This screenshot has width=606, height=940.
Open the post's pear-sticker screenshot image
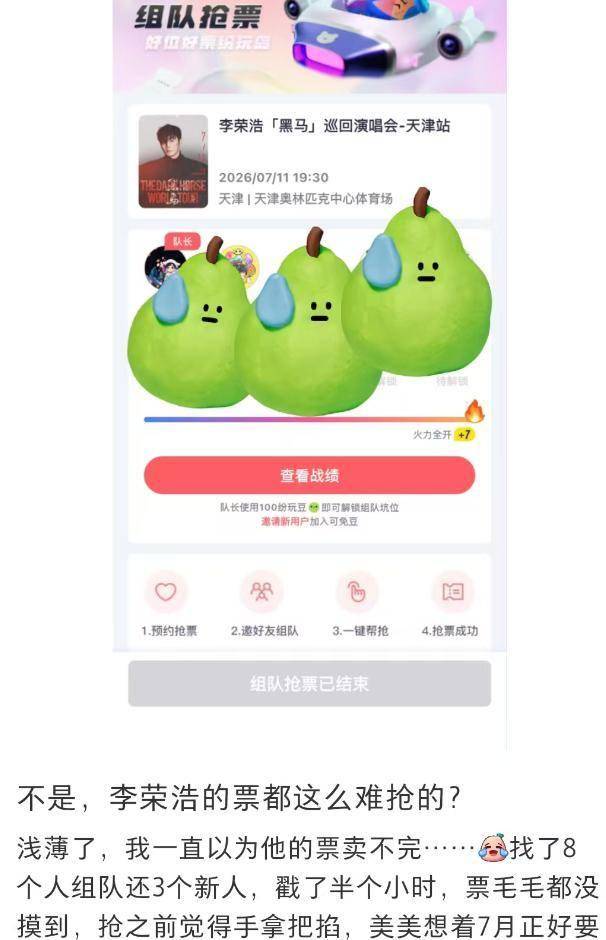pyautogui.click(x=309, y=330)
